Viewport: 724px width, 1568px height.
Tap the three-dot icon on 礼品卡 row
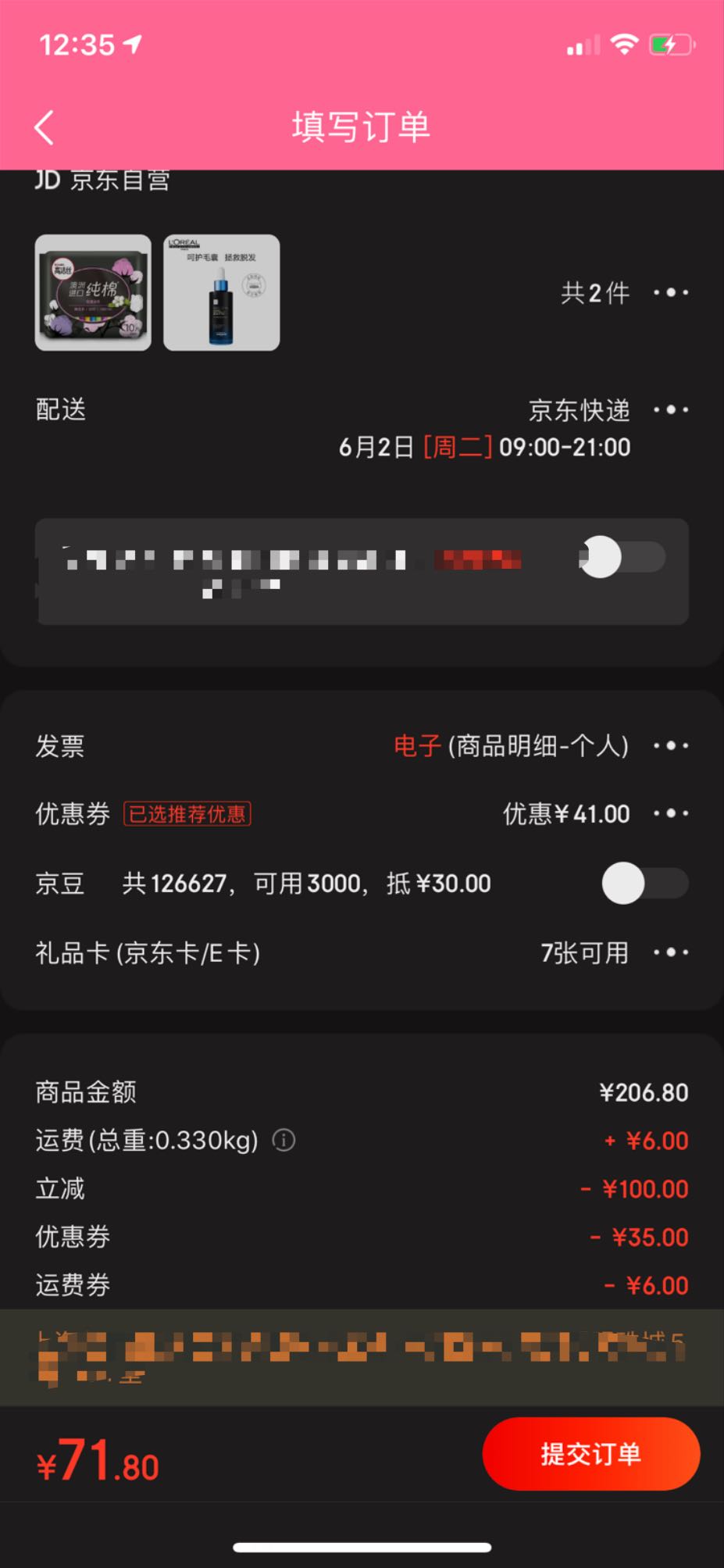[670, 953]
